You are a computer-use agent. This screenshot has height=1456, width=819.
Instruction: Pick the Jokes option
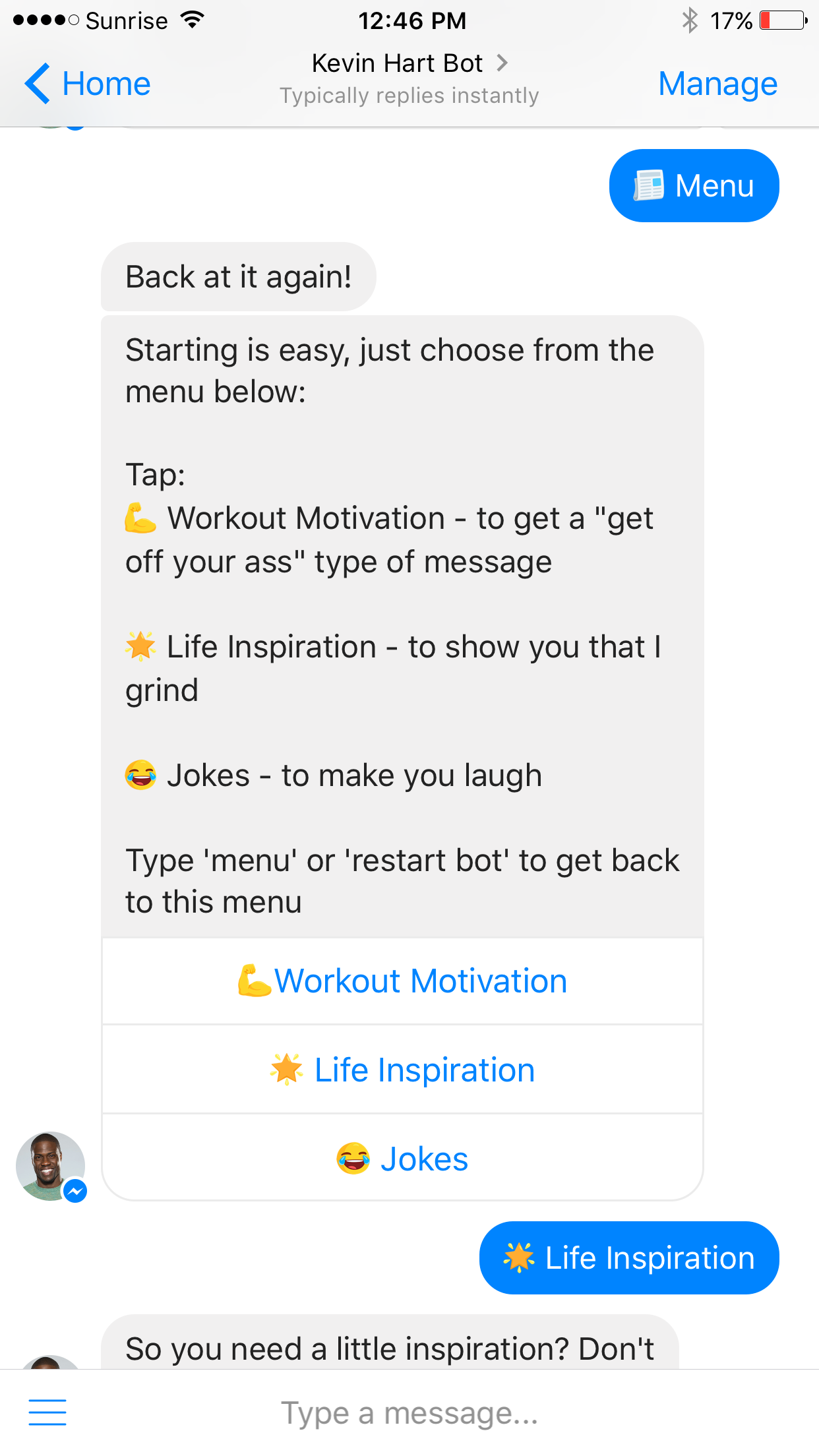(x=402, y=1159)
